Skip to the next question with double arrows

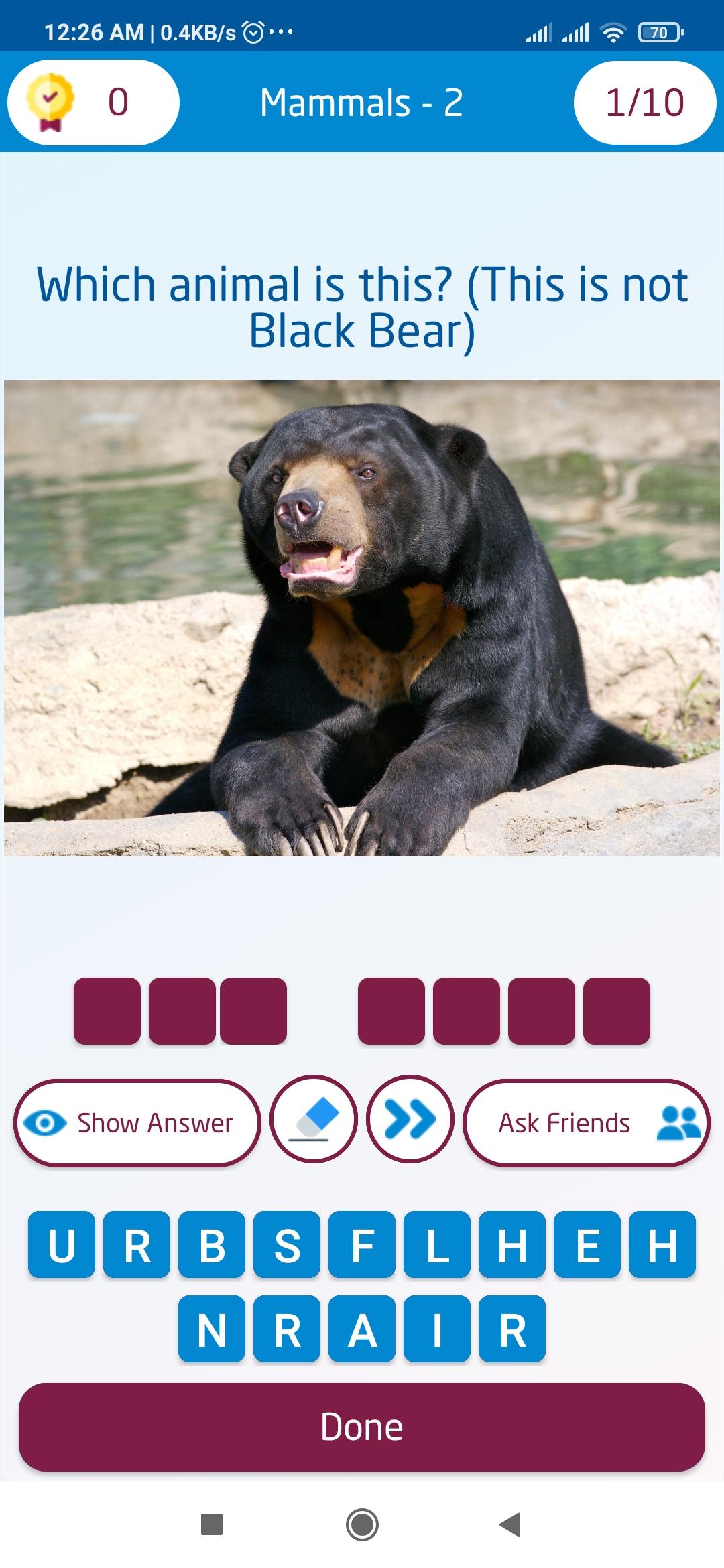tap(410, 1118)
